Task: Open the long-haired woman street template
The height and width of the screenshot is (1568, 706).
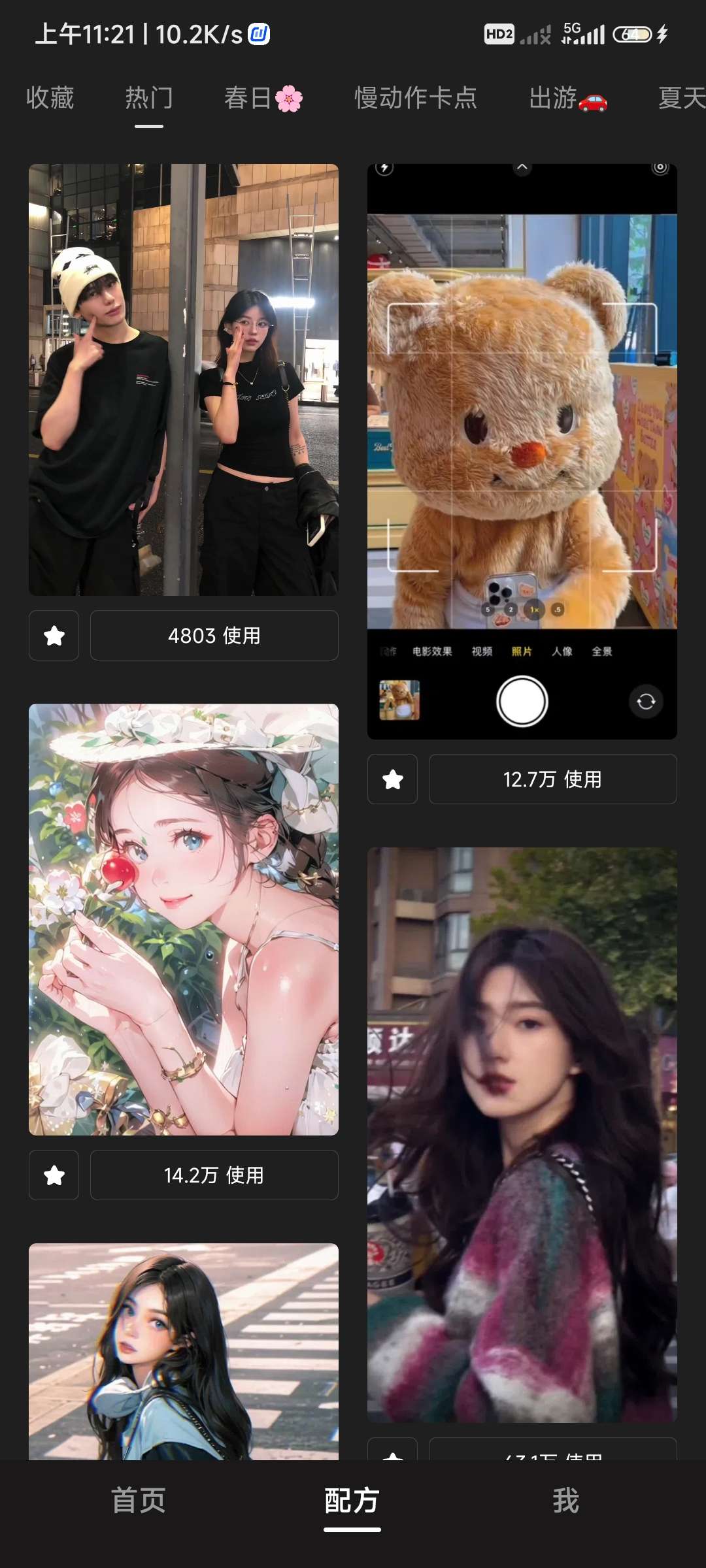Action: coord(522,1135)
